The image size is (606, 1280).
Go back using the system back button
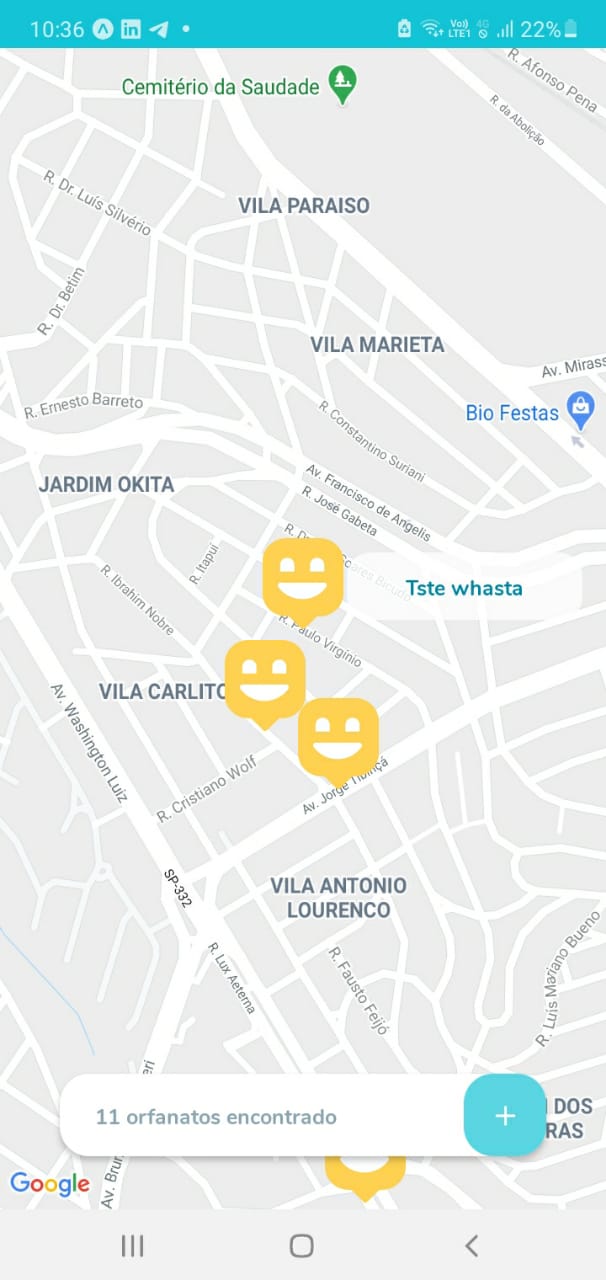click(x=471, y=1245)
